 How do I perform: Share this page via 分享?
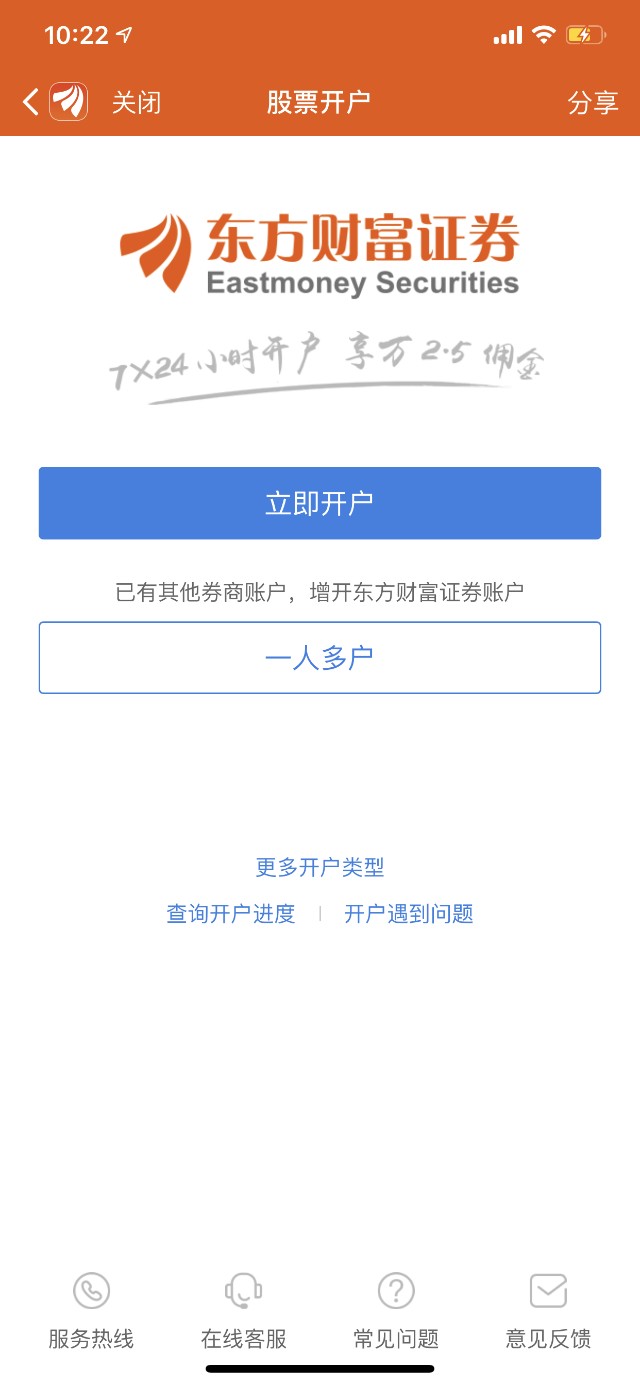593,102
